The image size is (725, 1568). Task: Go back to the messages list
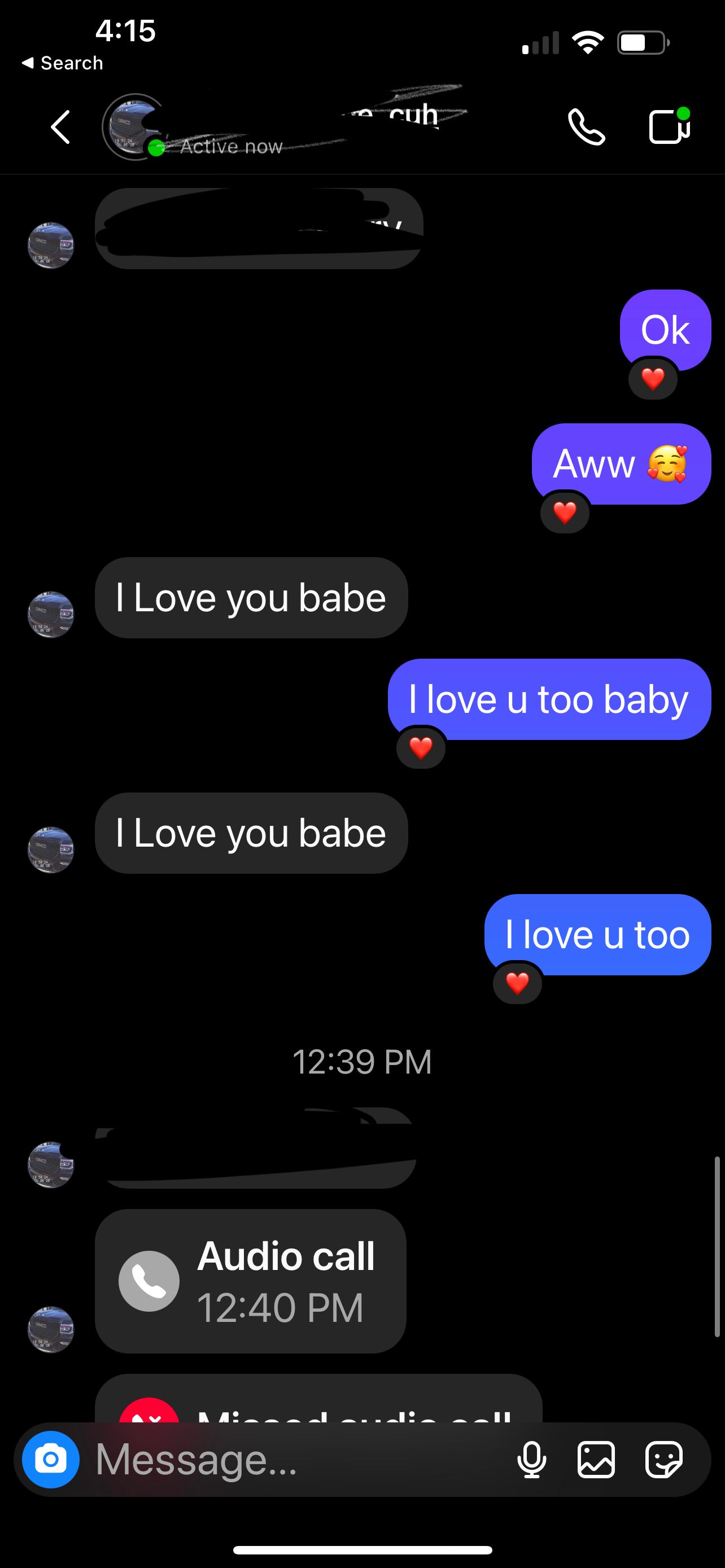tap(60, 127)
